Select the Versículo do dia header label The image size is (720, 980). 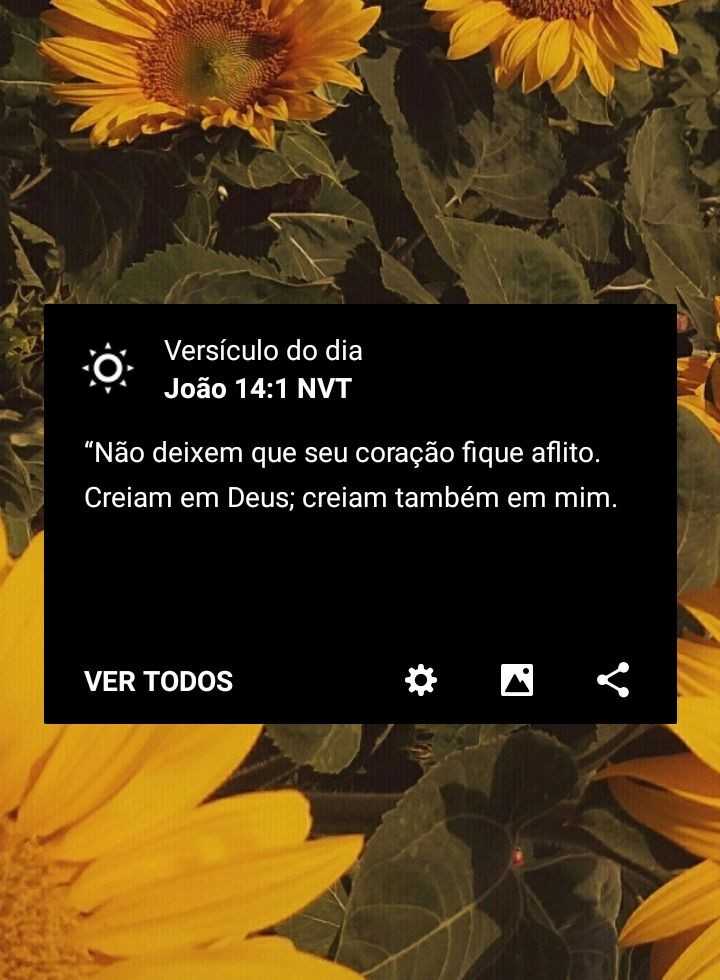263,351
